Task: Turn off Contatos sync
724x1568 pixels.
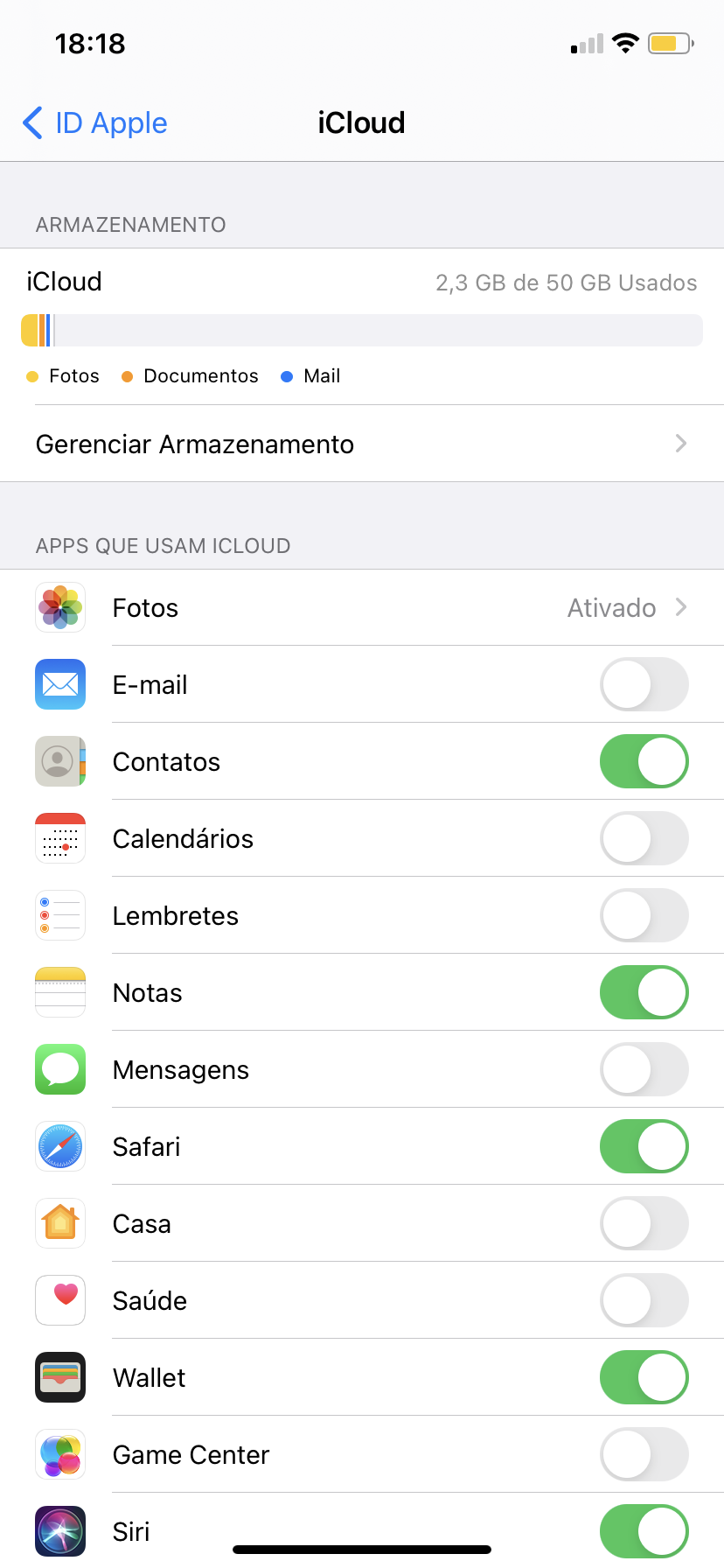Action: 644,762
